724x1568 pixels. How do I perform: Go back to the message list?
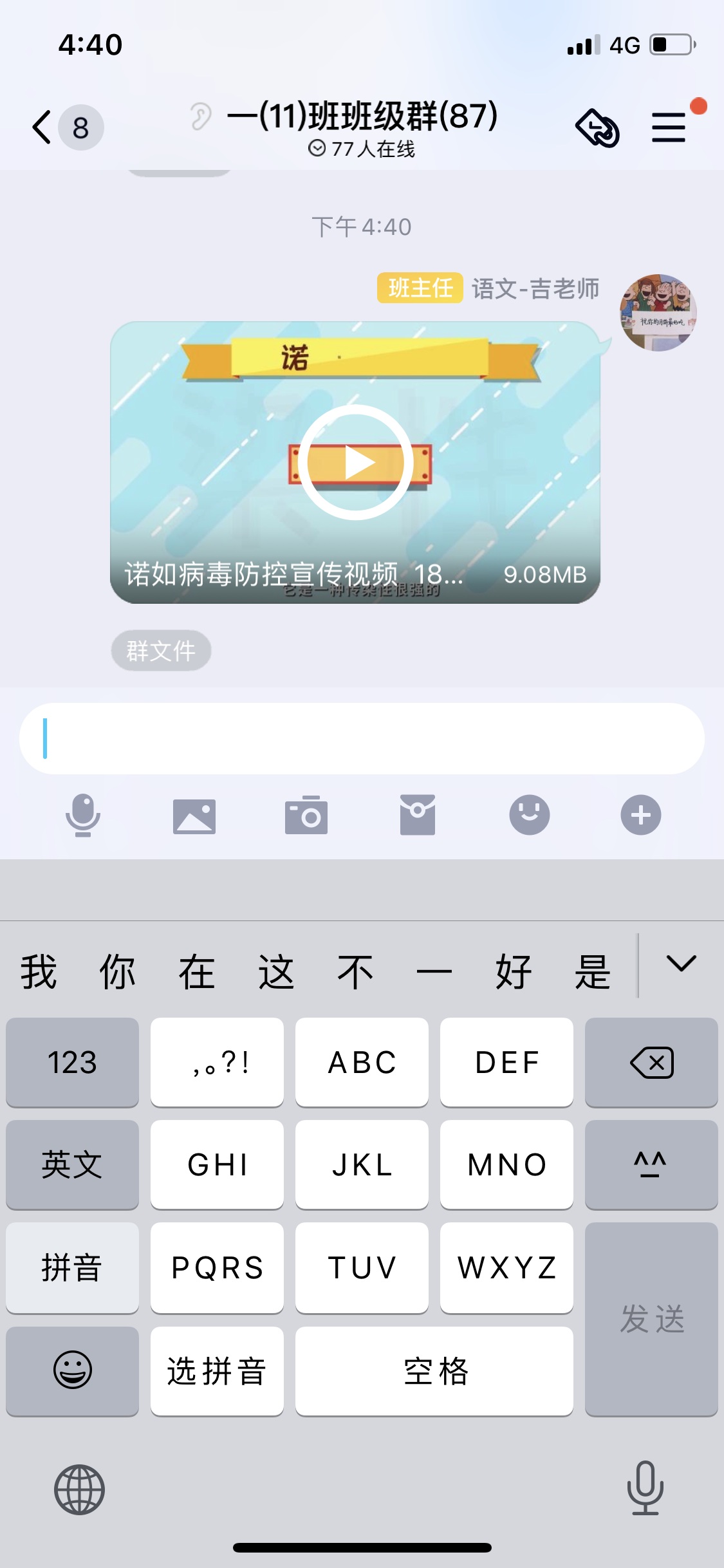[x=42, y=127]
